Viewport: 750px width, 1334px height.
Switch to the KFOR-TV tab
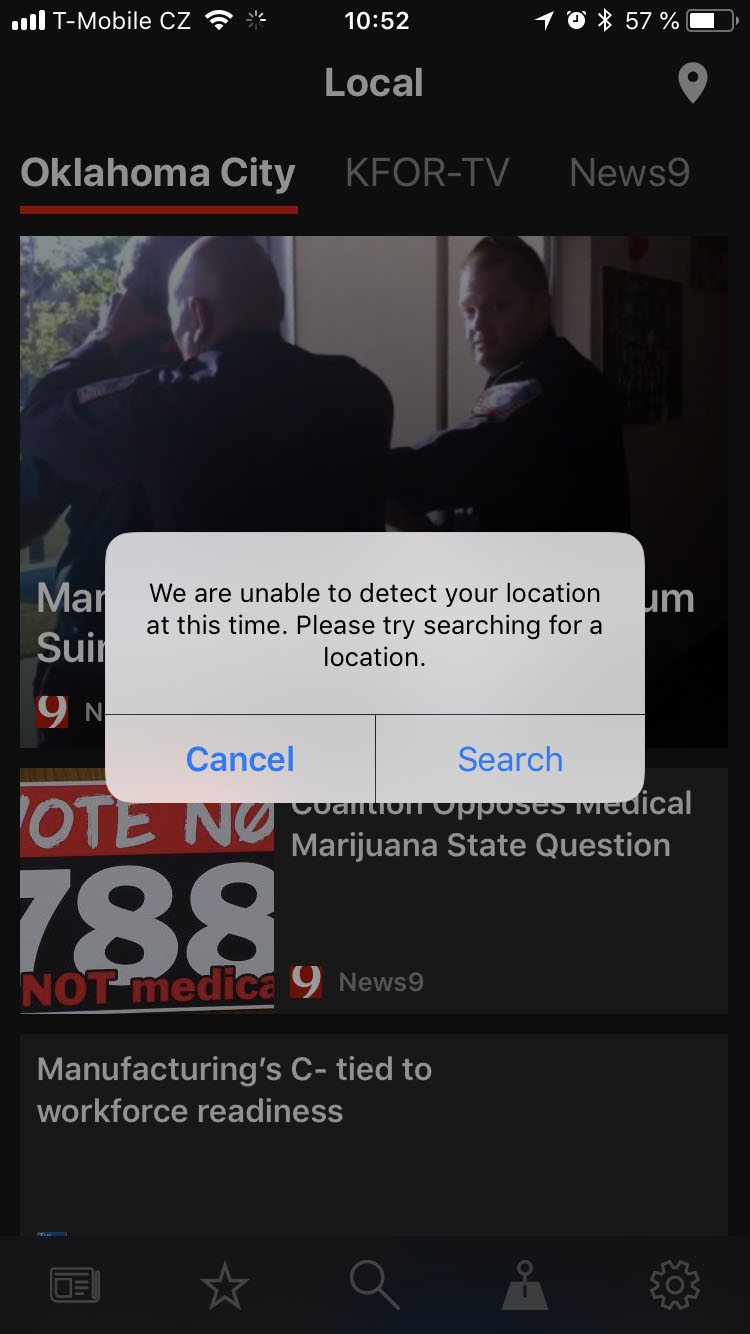pos(427,173)
